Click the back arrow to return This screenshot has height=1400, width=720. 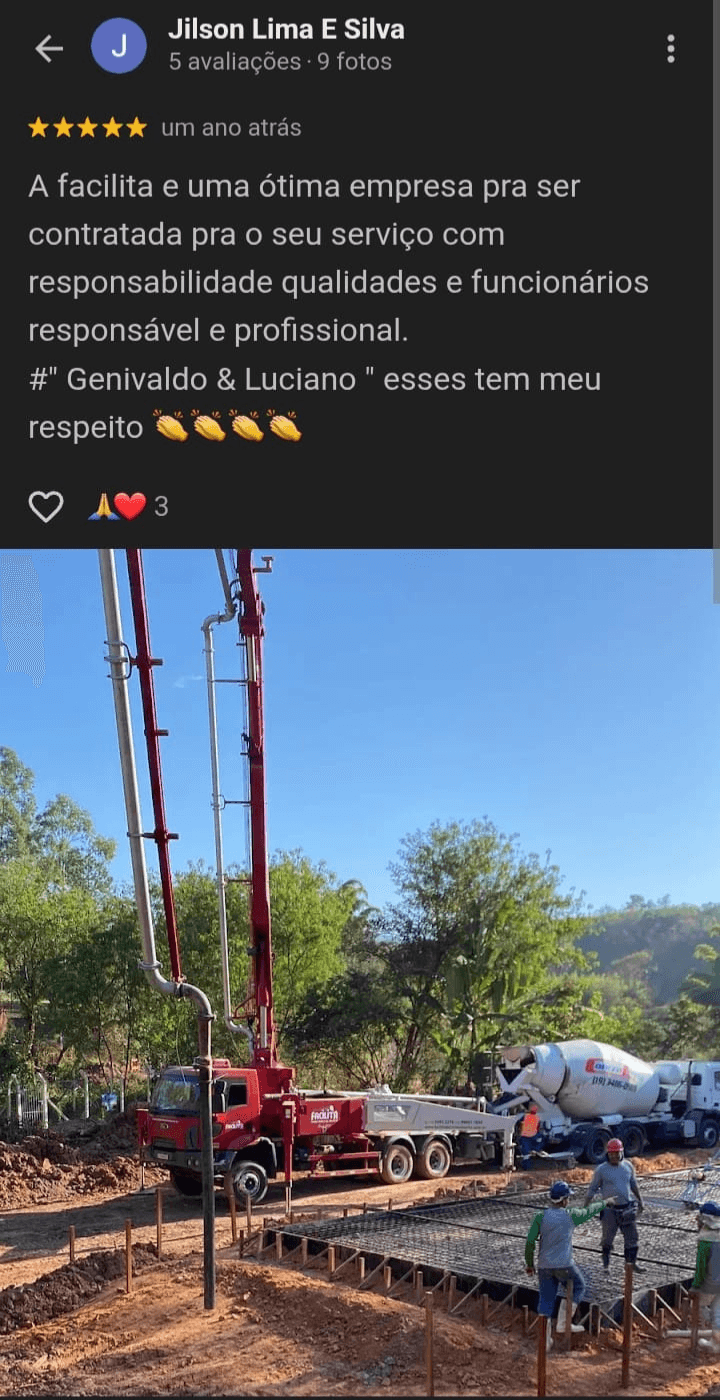47,46
